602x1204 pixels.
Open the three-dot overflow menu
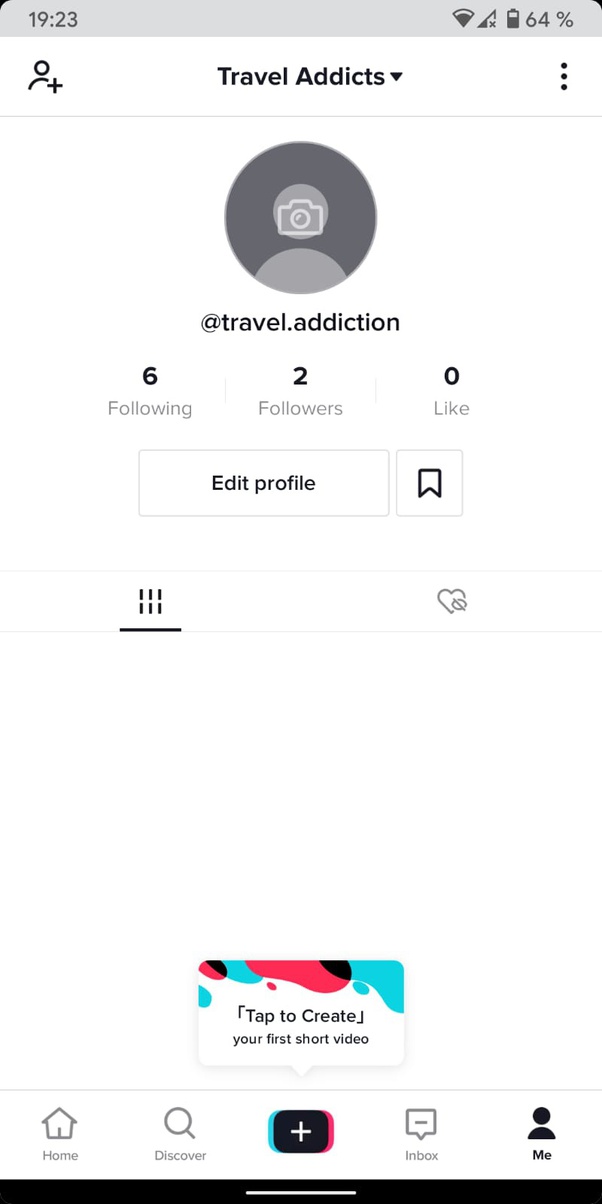[564, 77]
